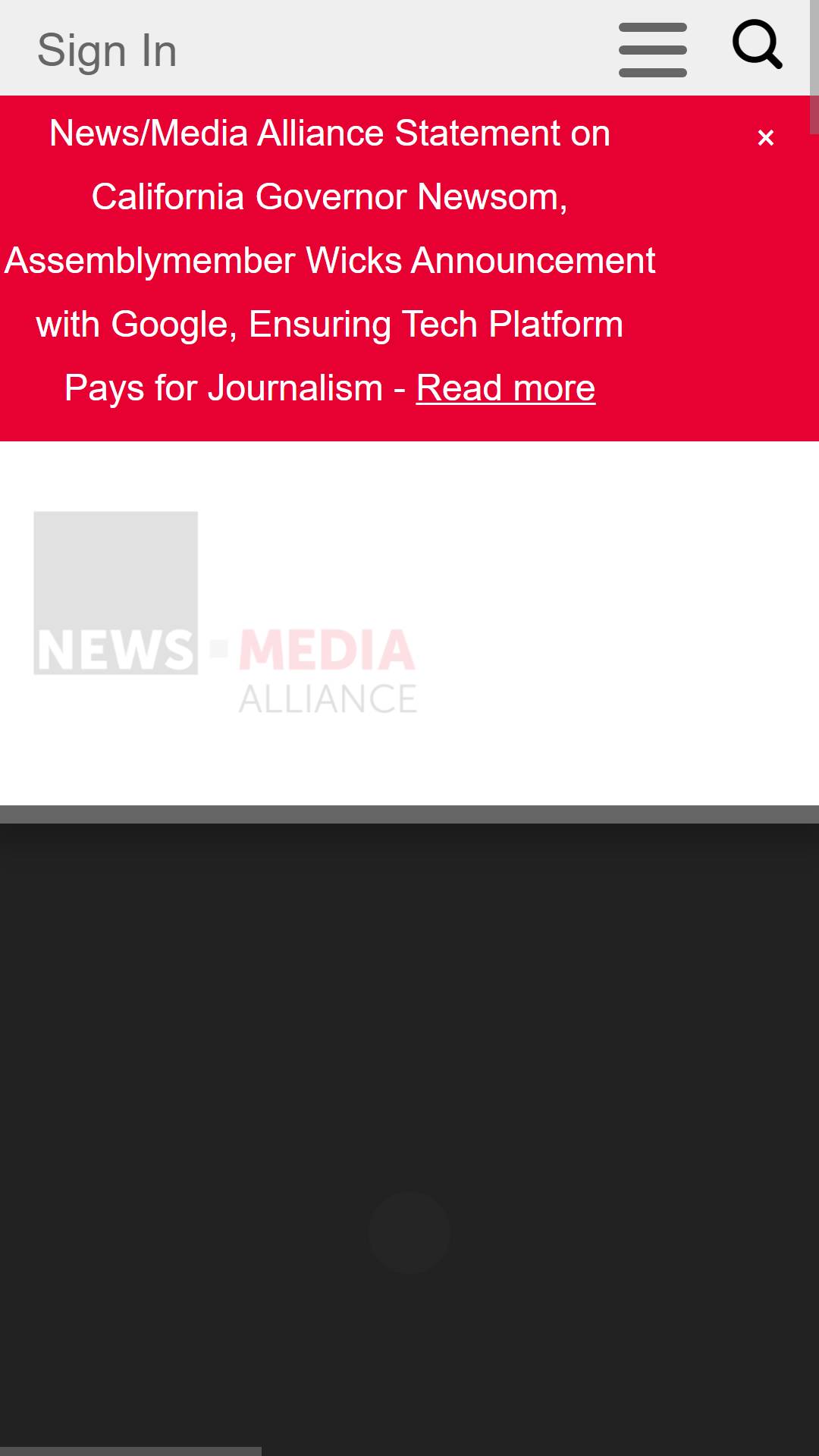Tap the Sign In link
The height and width of the screenshot is (1456, 819).
point(107,50)
